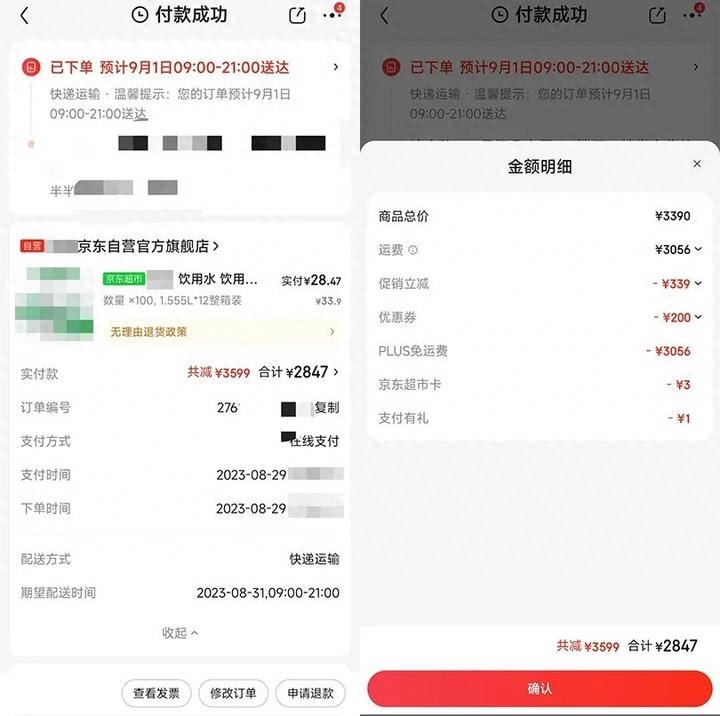Tap the 查看发票 button
This screenshot has height=716, width=720.
156,693
